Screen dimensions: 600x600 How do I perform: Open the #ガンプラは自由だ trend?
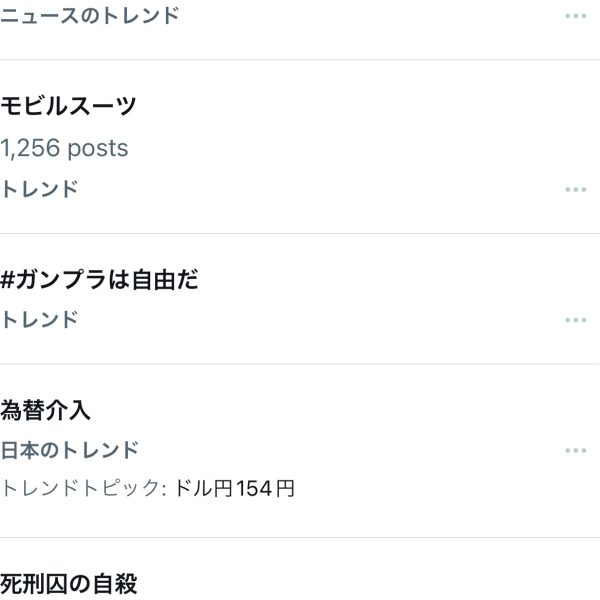100,280
